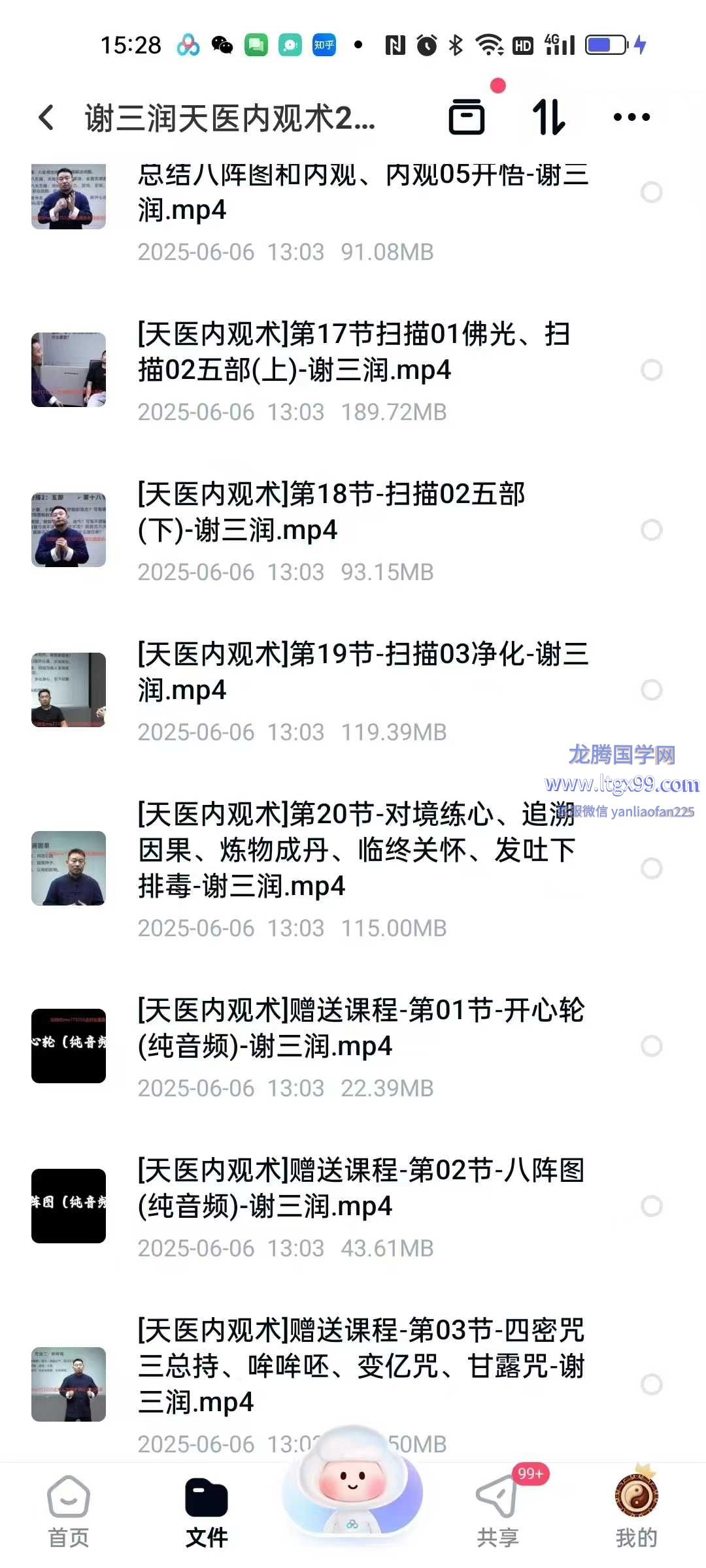The width and height of the screenshot is (706, 1568).
Task: Select the 第18节-扫描02五部(下) file circle
Action: 651,530
